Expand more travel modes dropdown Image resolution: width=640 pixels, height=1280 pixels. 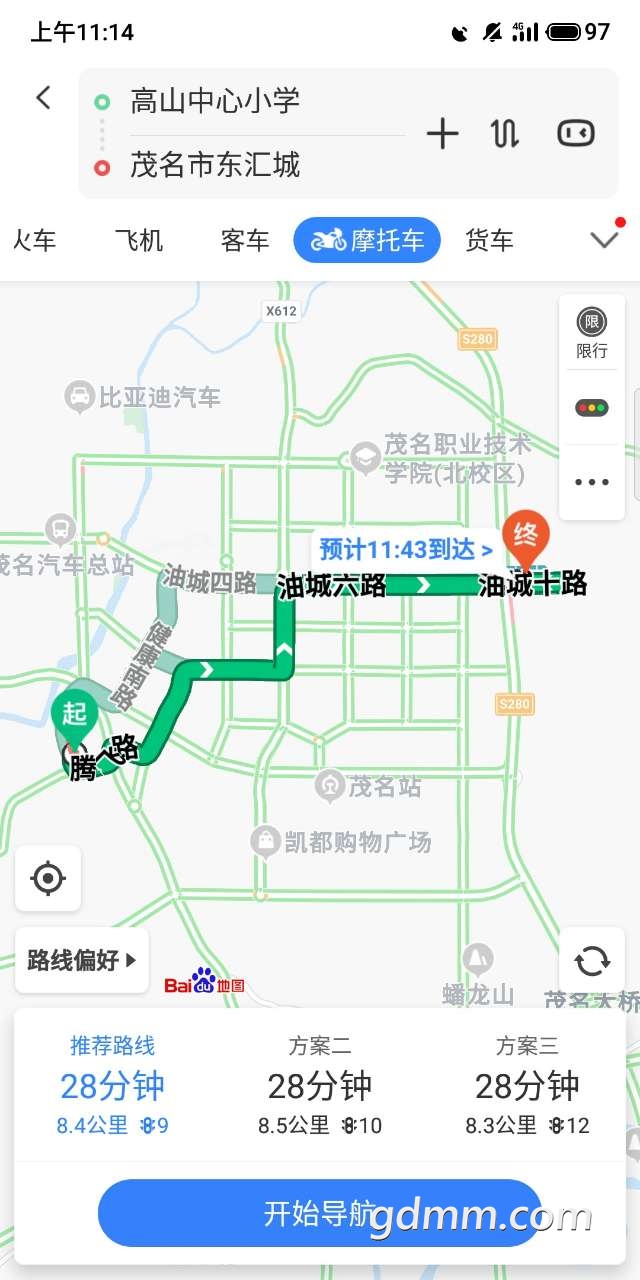pyautogui.click(x=605, y=240)
